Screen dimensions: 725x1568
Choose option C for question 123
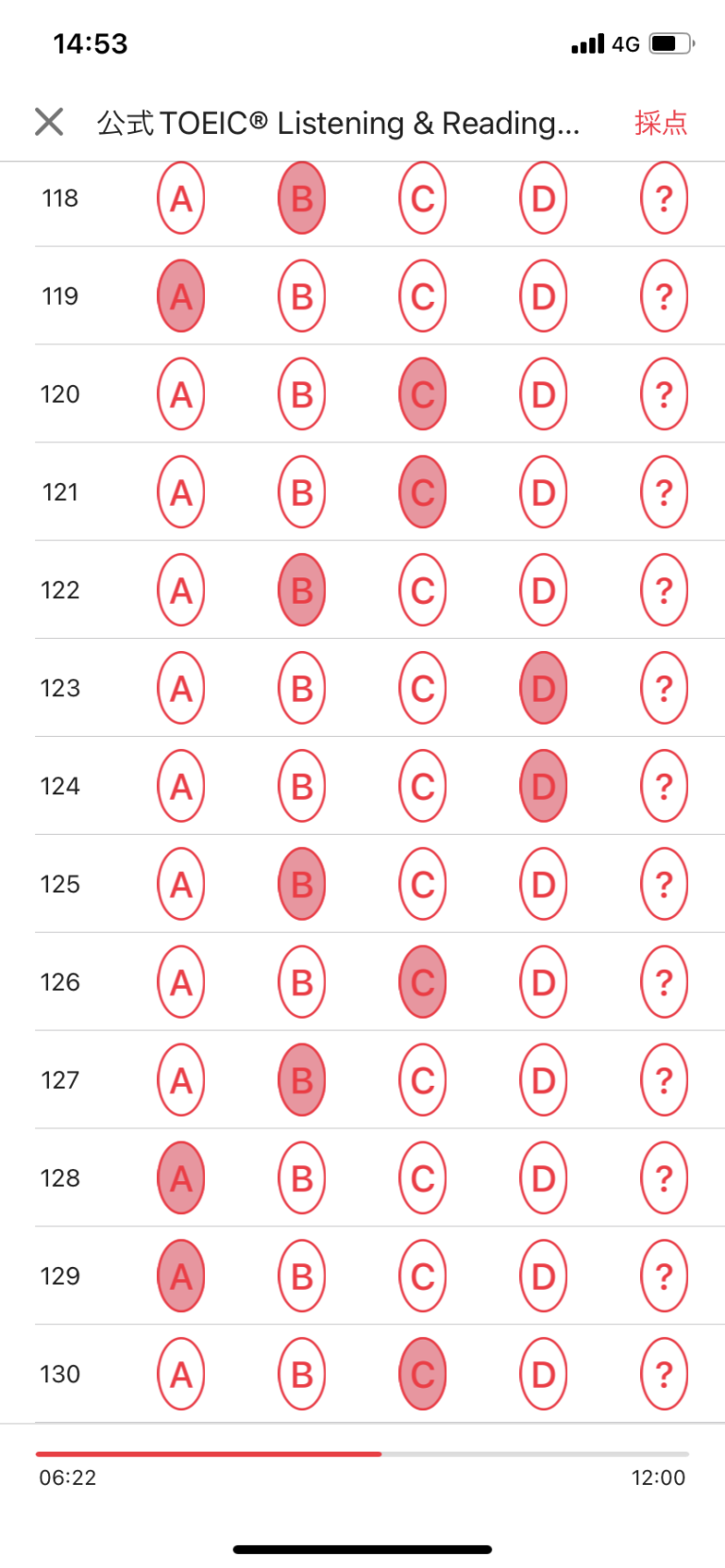[423, 689]
